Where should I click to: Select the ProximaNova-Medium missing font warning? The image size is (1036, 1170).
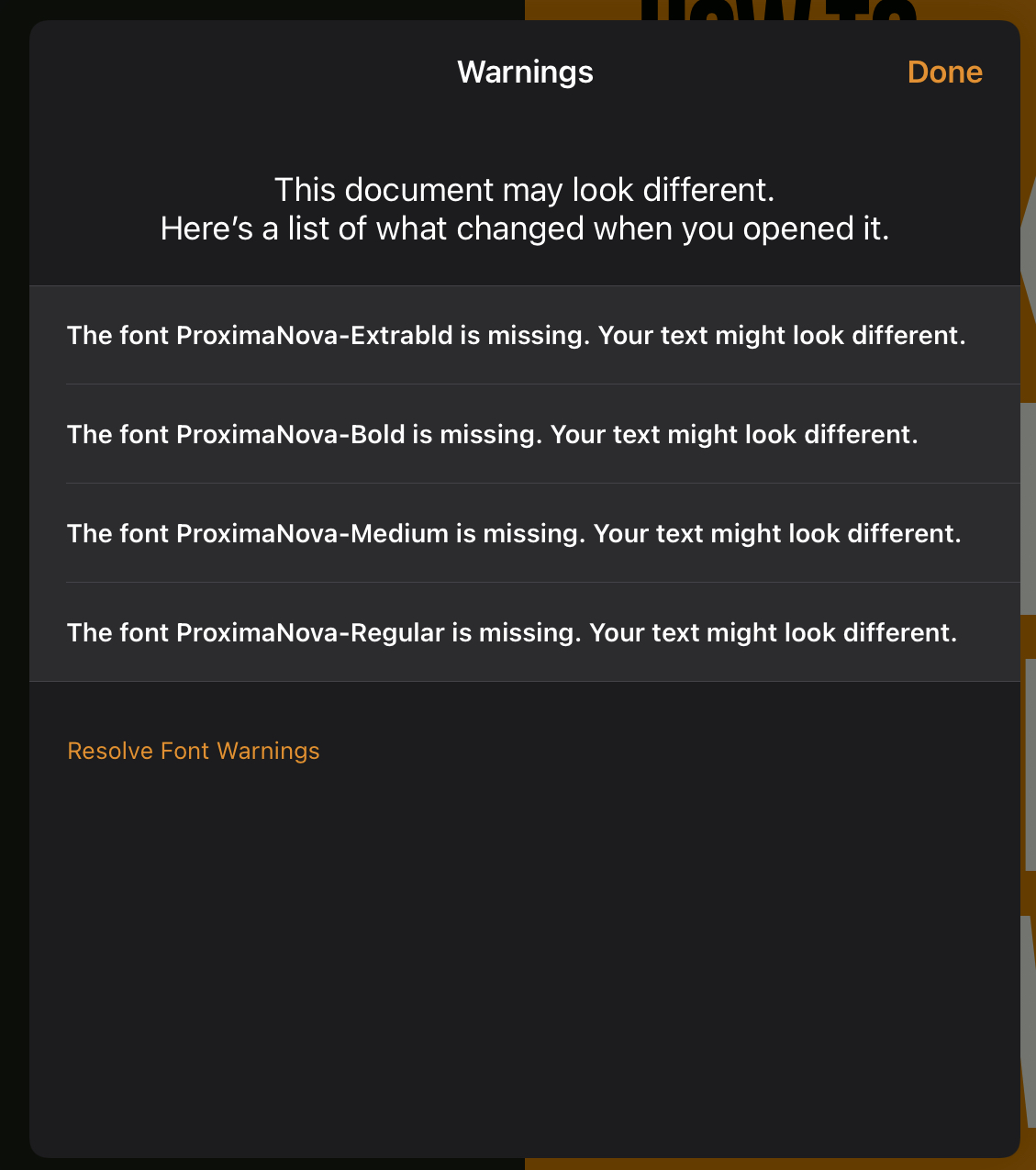pyautogui.click(x=525, y=533)
